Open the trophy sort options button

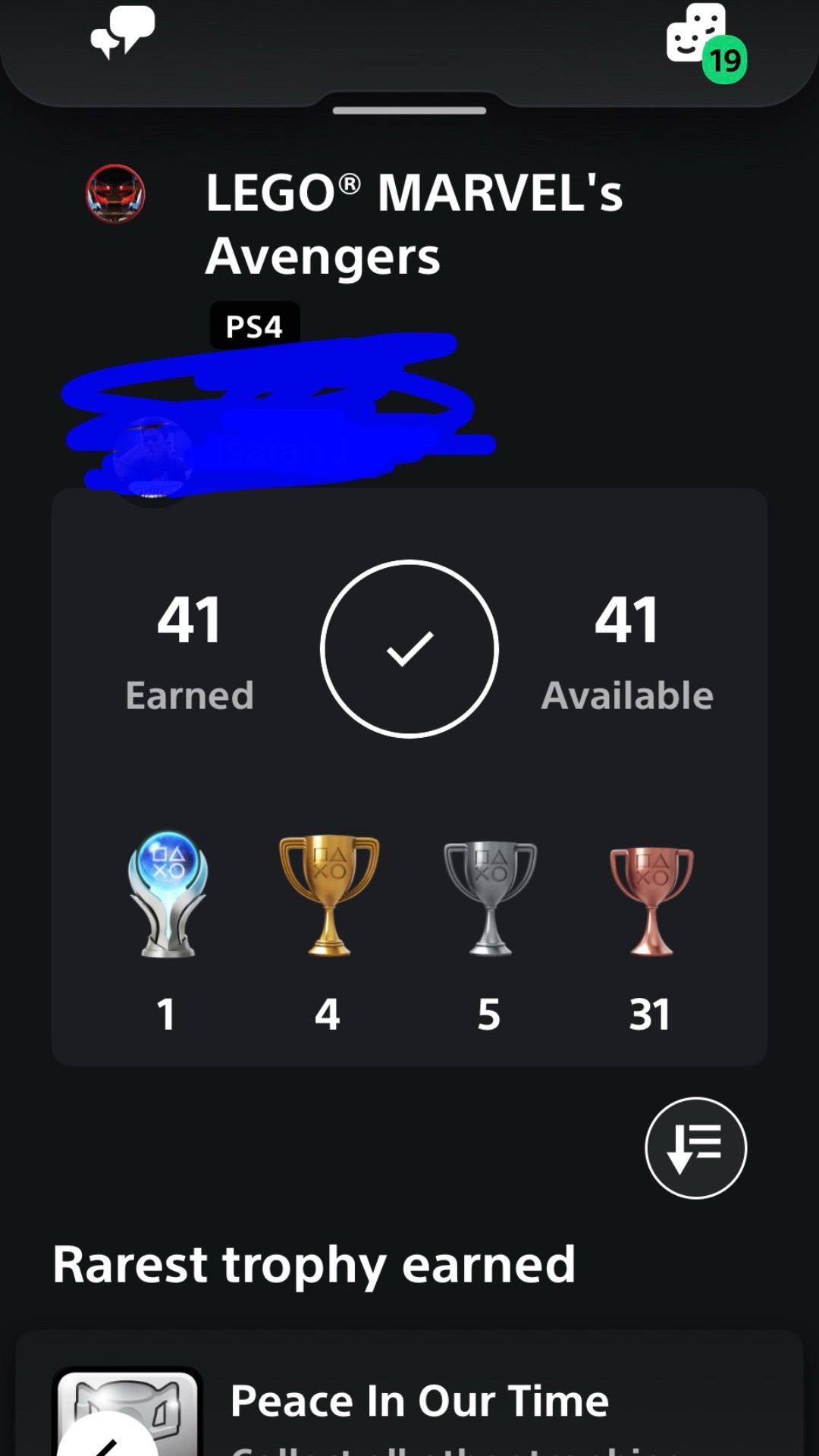click(x=695, y=1147)
